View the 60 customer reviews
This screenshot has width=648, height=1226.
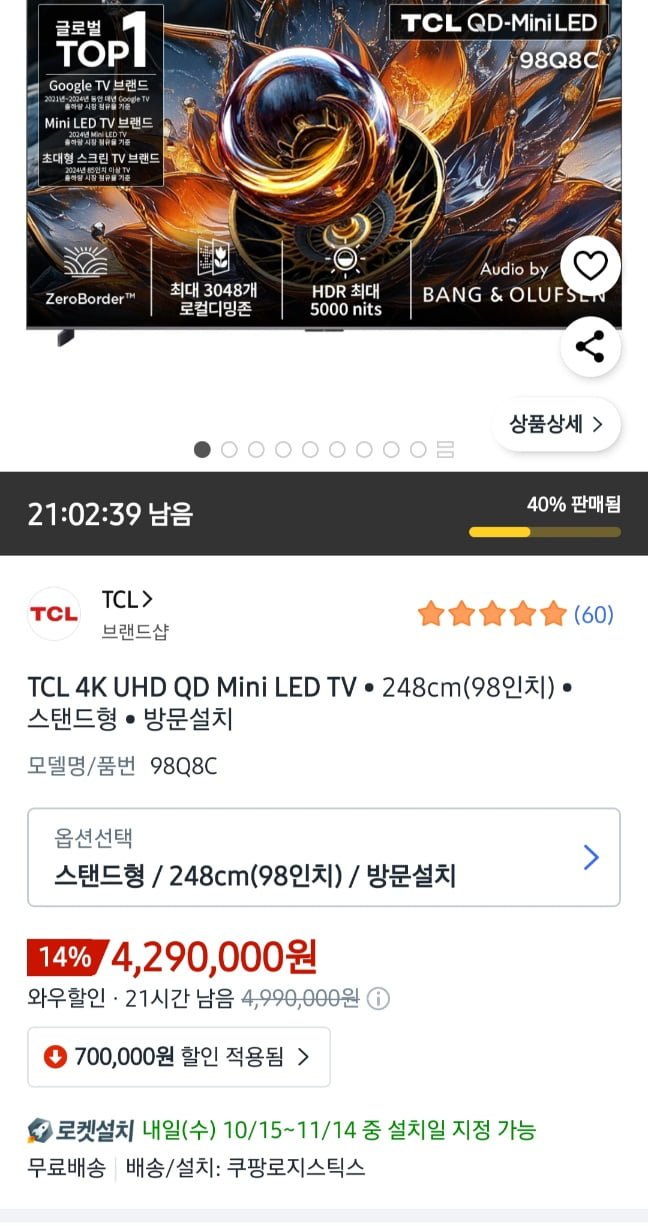click(593, 614)
